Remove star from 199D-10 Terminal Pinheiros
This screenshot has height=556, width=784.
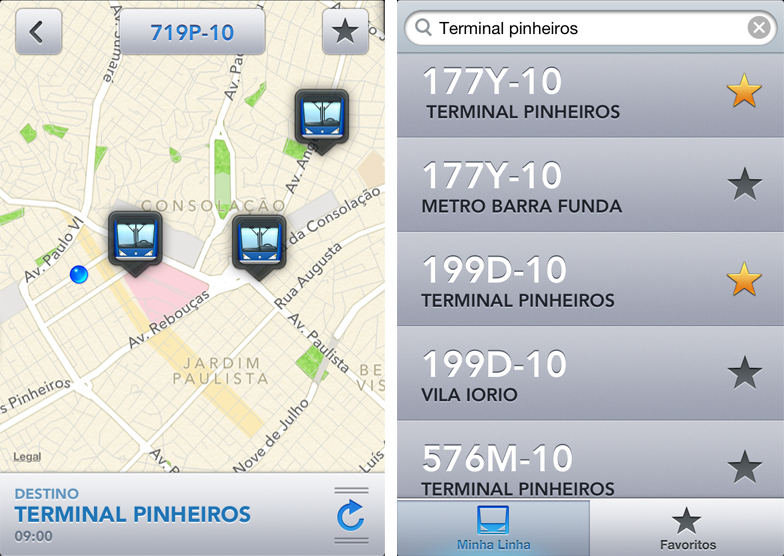click(744, 279)
